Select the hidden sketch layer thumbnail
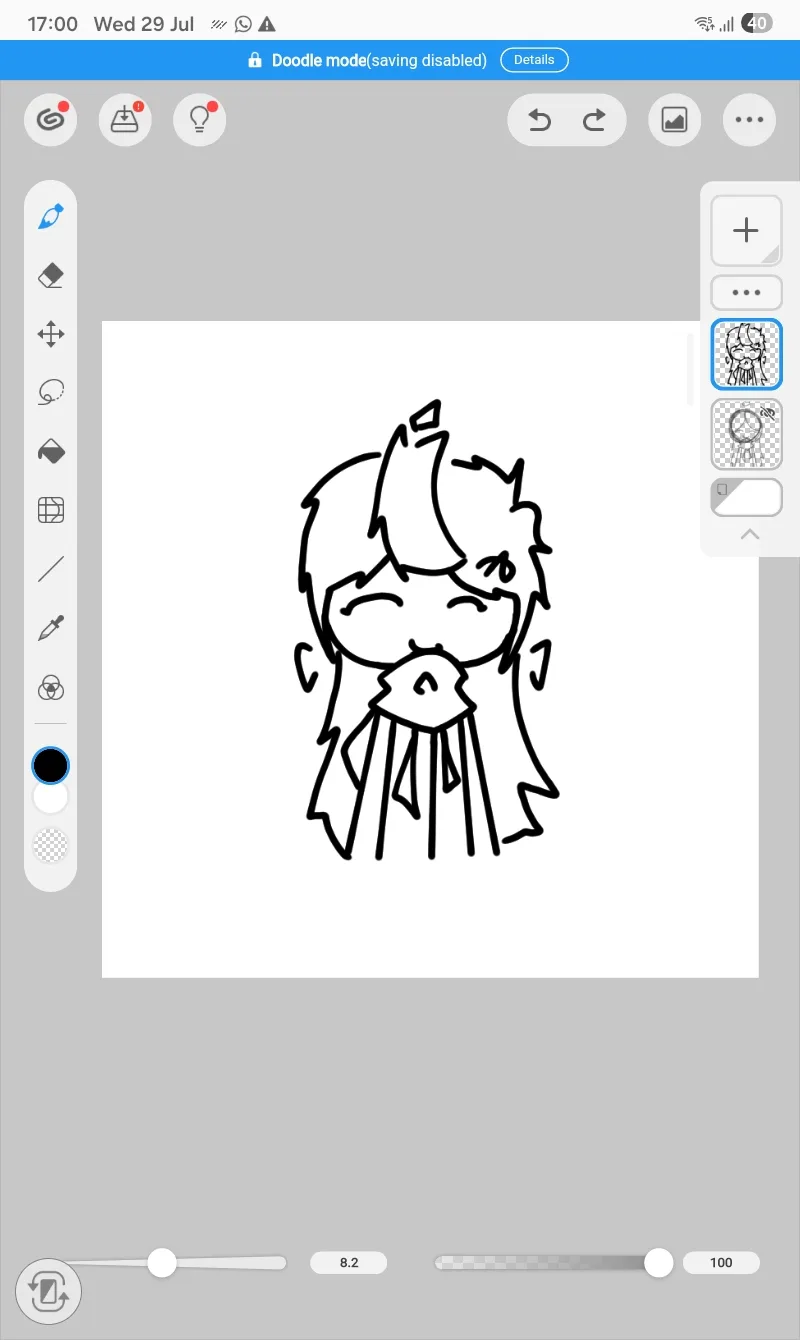This screenshot has height=1340, width=800. 746,434
